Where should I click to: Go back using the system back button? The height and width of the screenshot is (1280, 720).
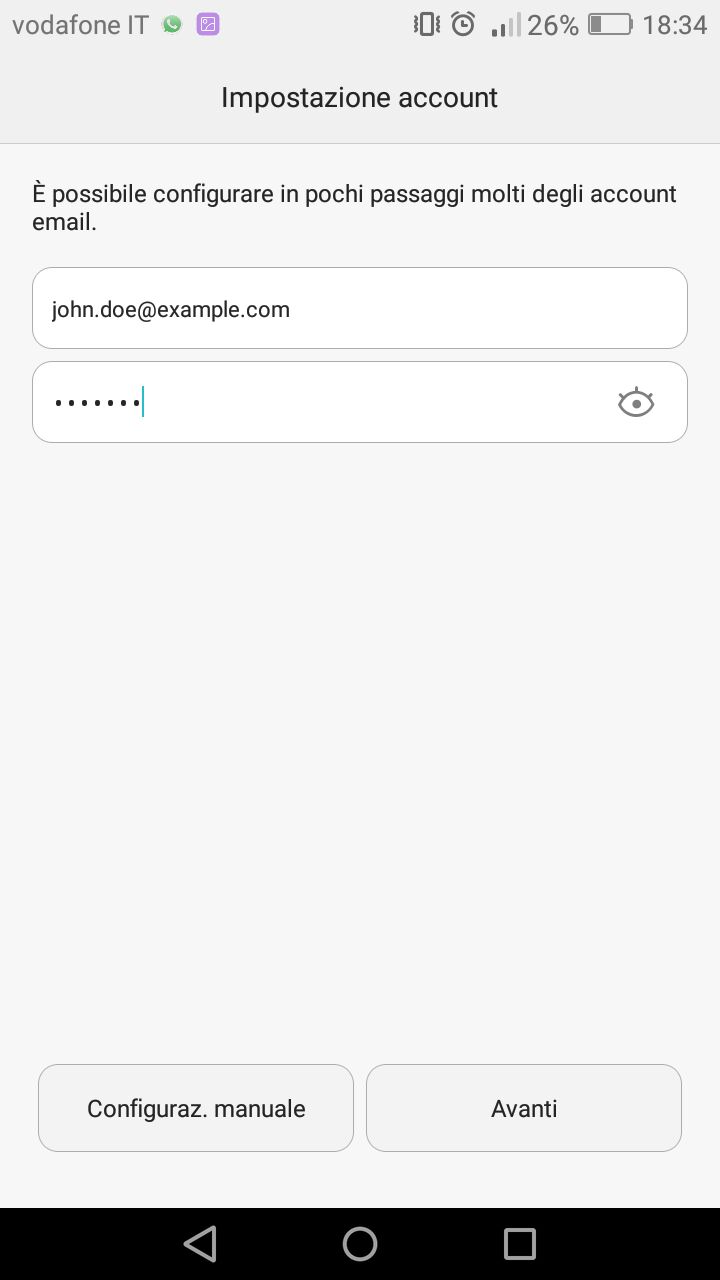point(200,1244)
